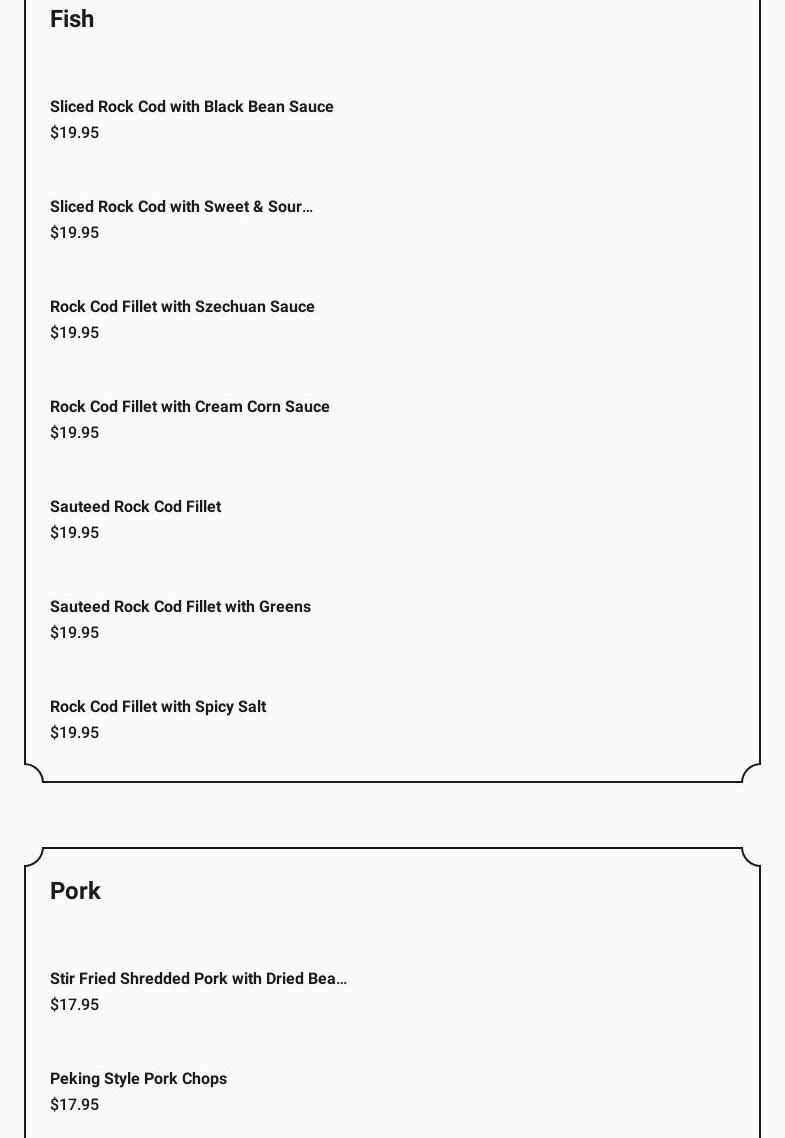
Task: Open the Sauteed Rock Cod Fillet item
Action: pos(136,507)
